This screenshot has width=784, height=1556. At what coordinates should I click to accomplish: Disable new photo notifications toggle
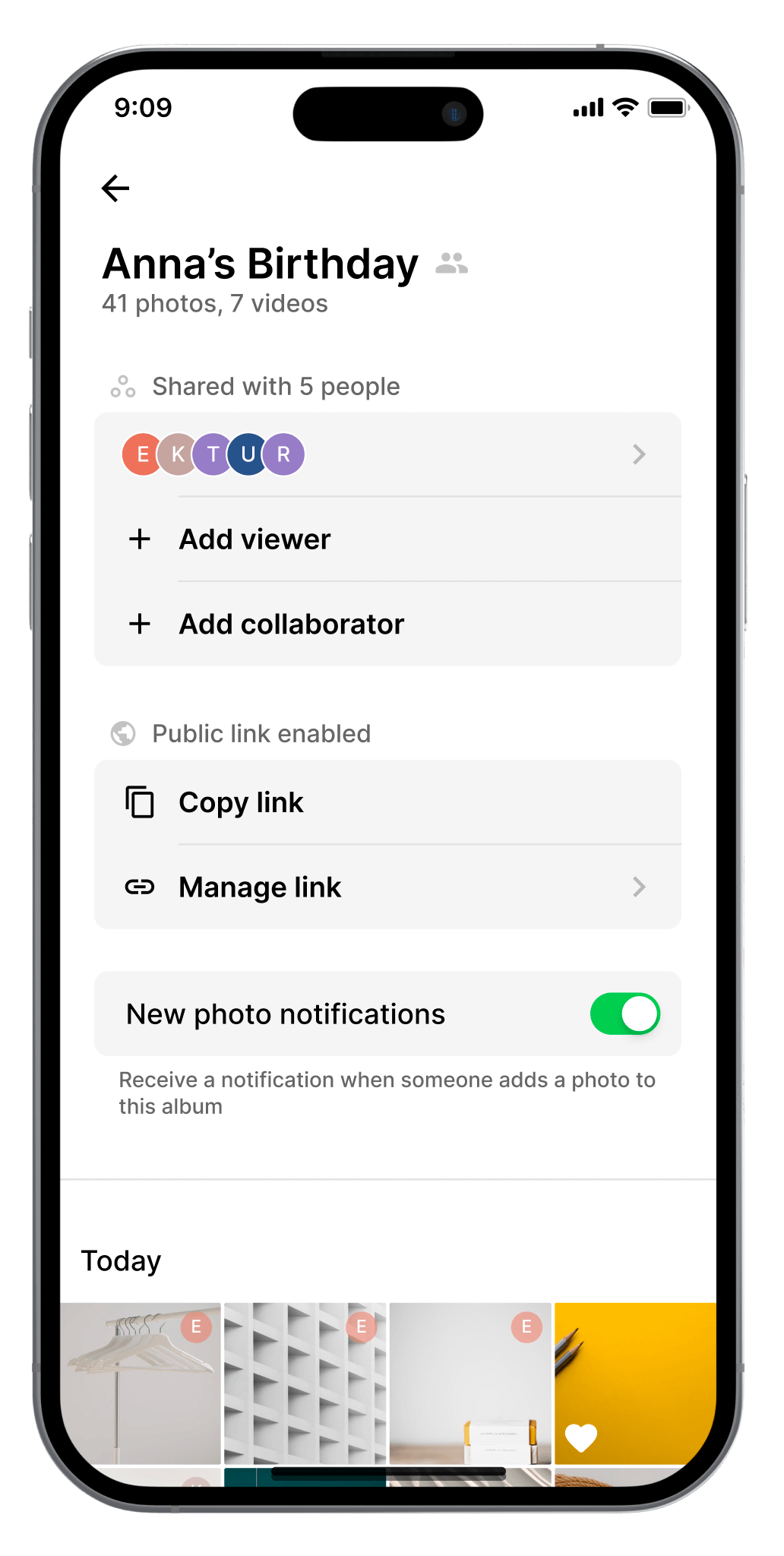[x=624, y=1014]
